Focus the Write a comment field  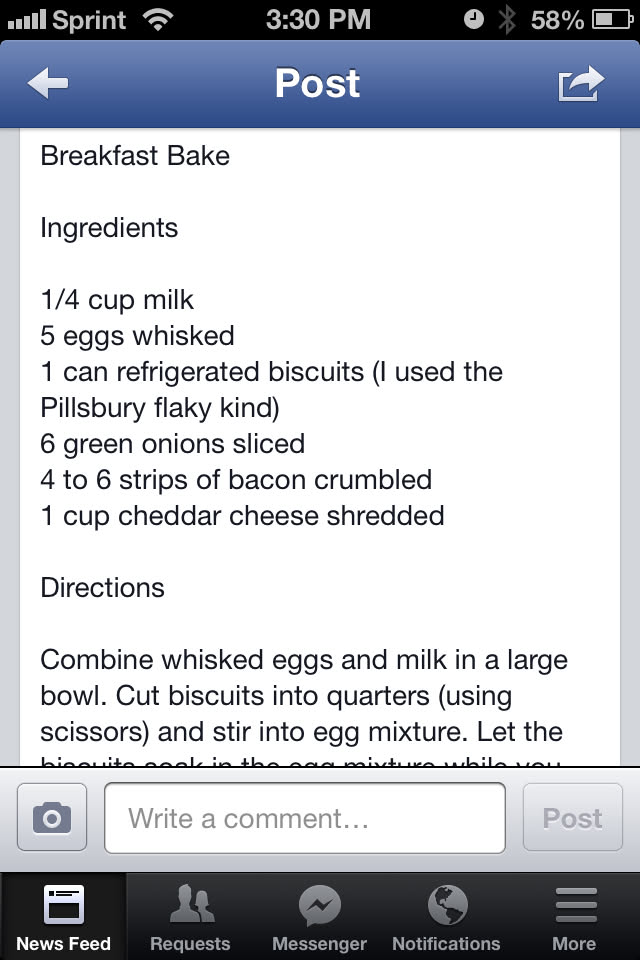click(x=304, y=818)
